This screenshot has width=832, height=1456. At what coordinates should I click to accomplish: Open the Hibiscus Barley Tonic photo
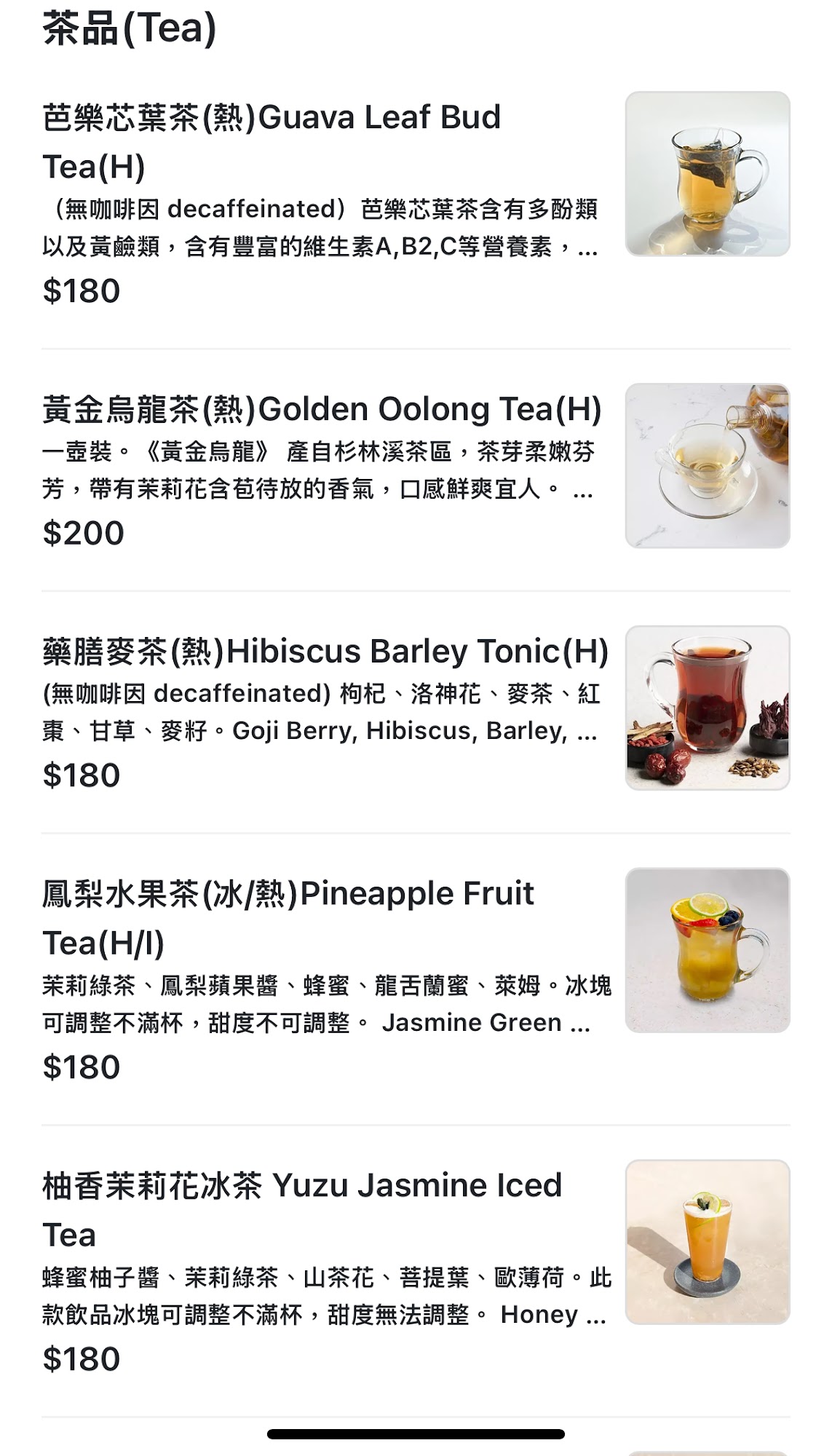tap(707, 708)
